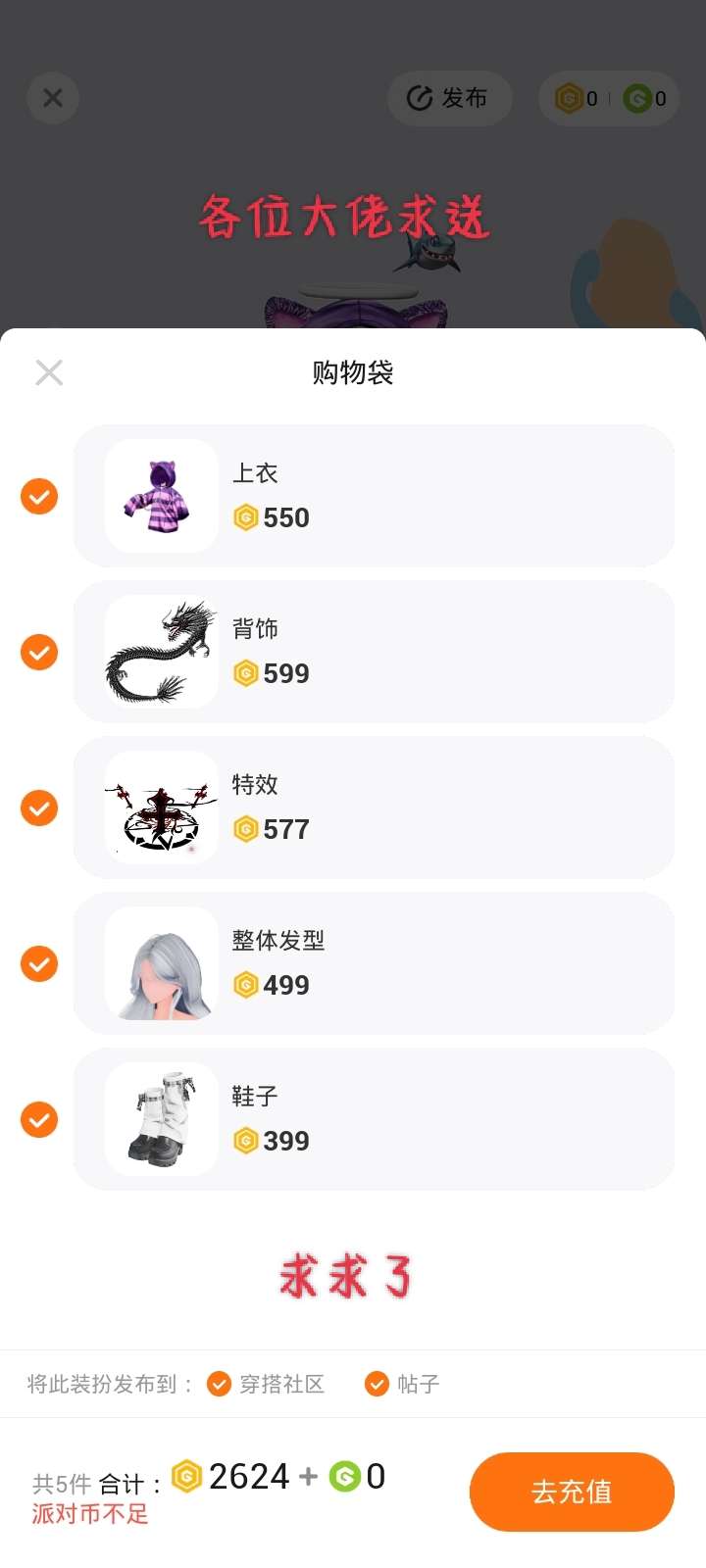Toggle publishing as a 帖子

point(377,1384)
